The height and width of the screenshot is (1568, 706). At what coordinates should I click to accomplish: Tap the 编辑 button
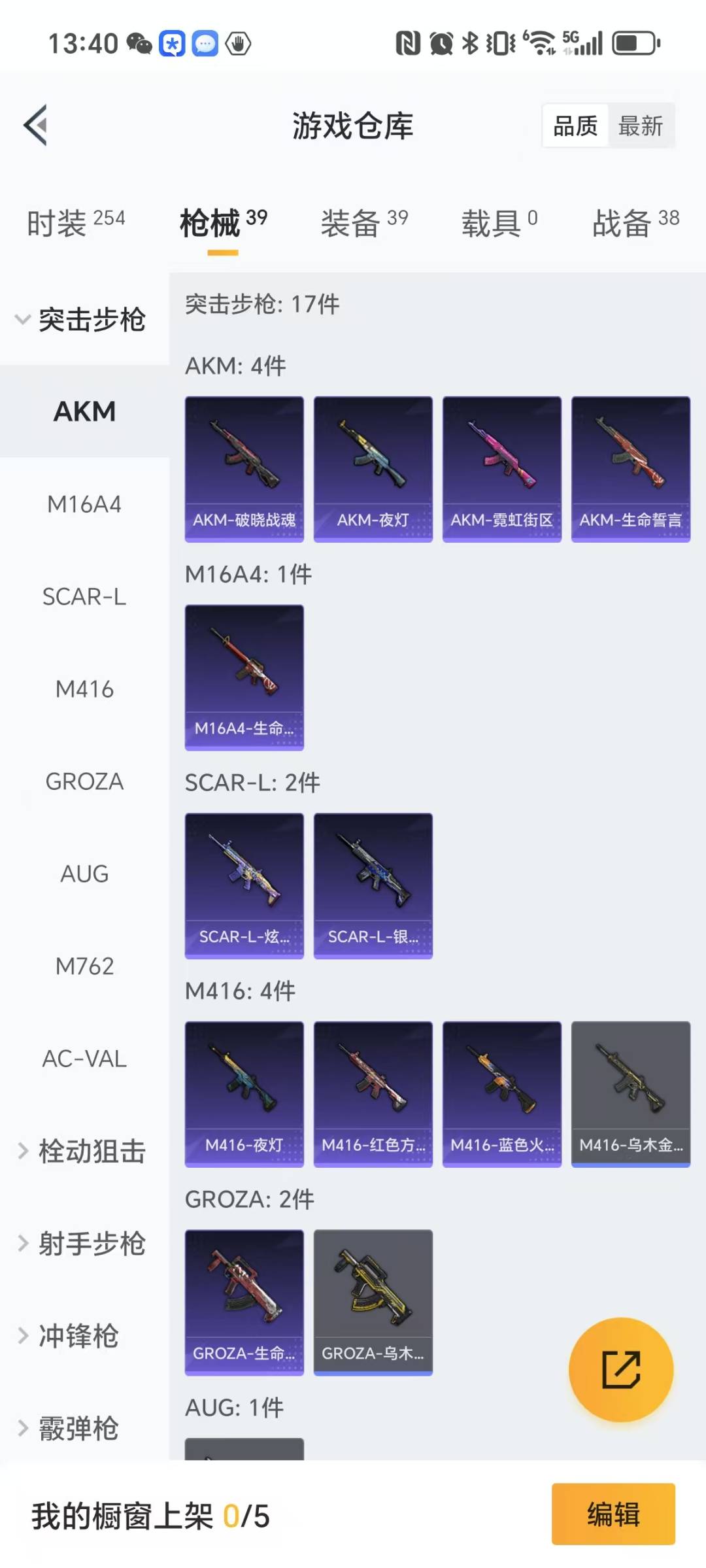click(613, 1514)
